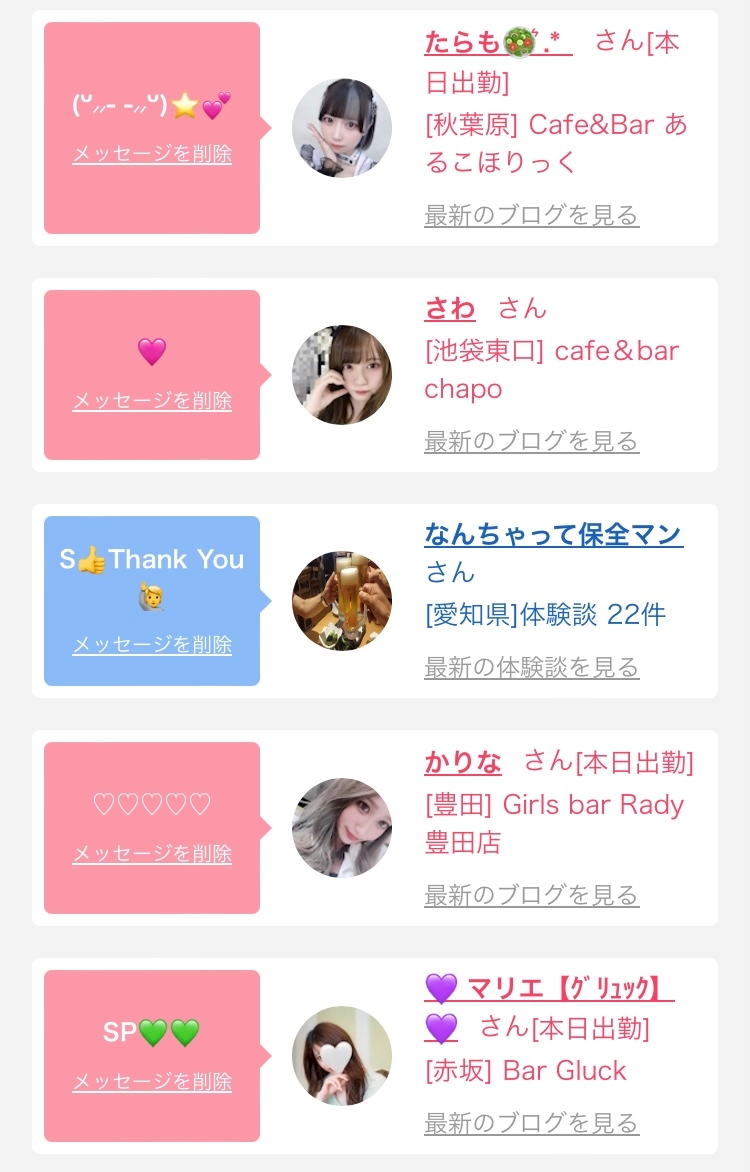
Task: Delete the five-hearts message to かりな
Action: tap(152, 854)
